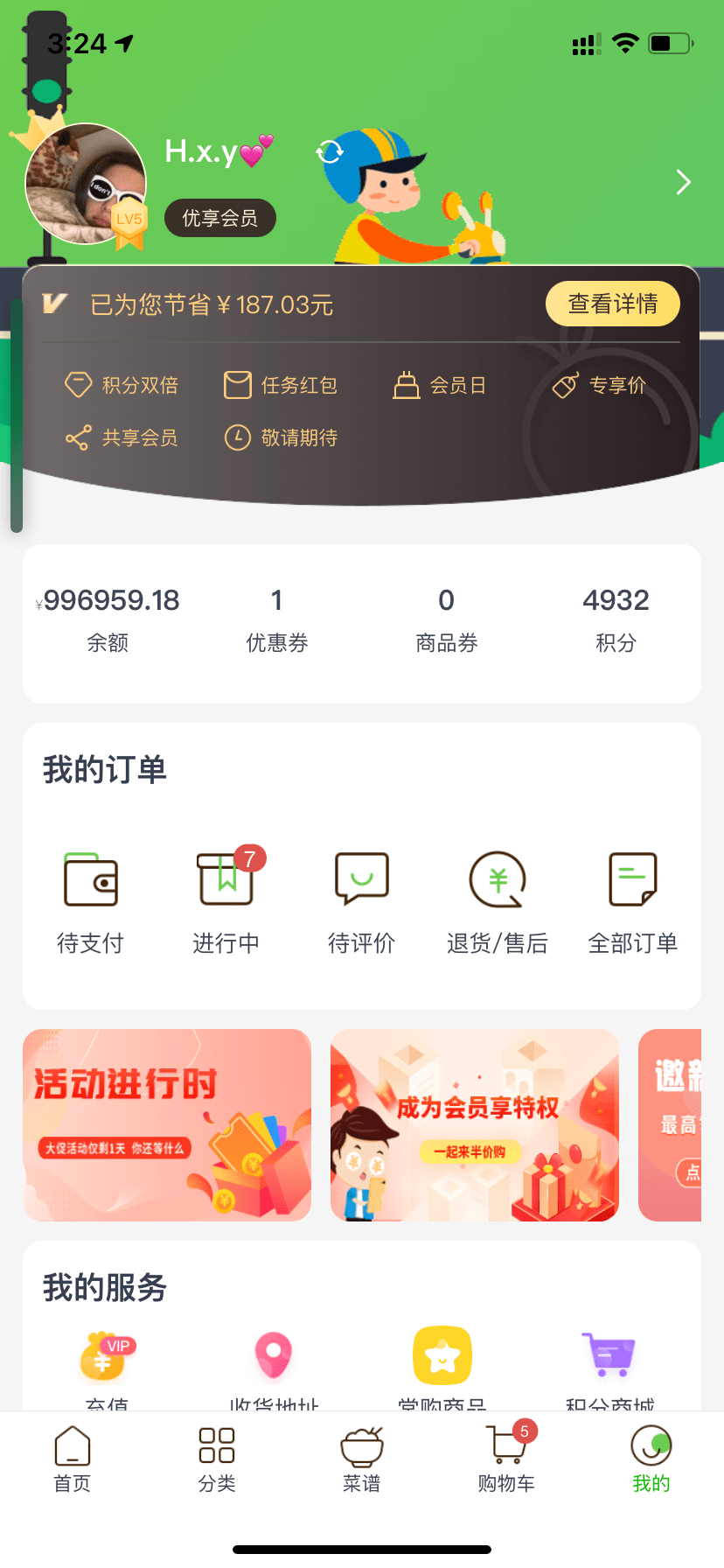Open 任务红包 member benefit

[x=281, y=385]
